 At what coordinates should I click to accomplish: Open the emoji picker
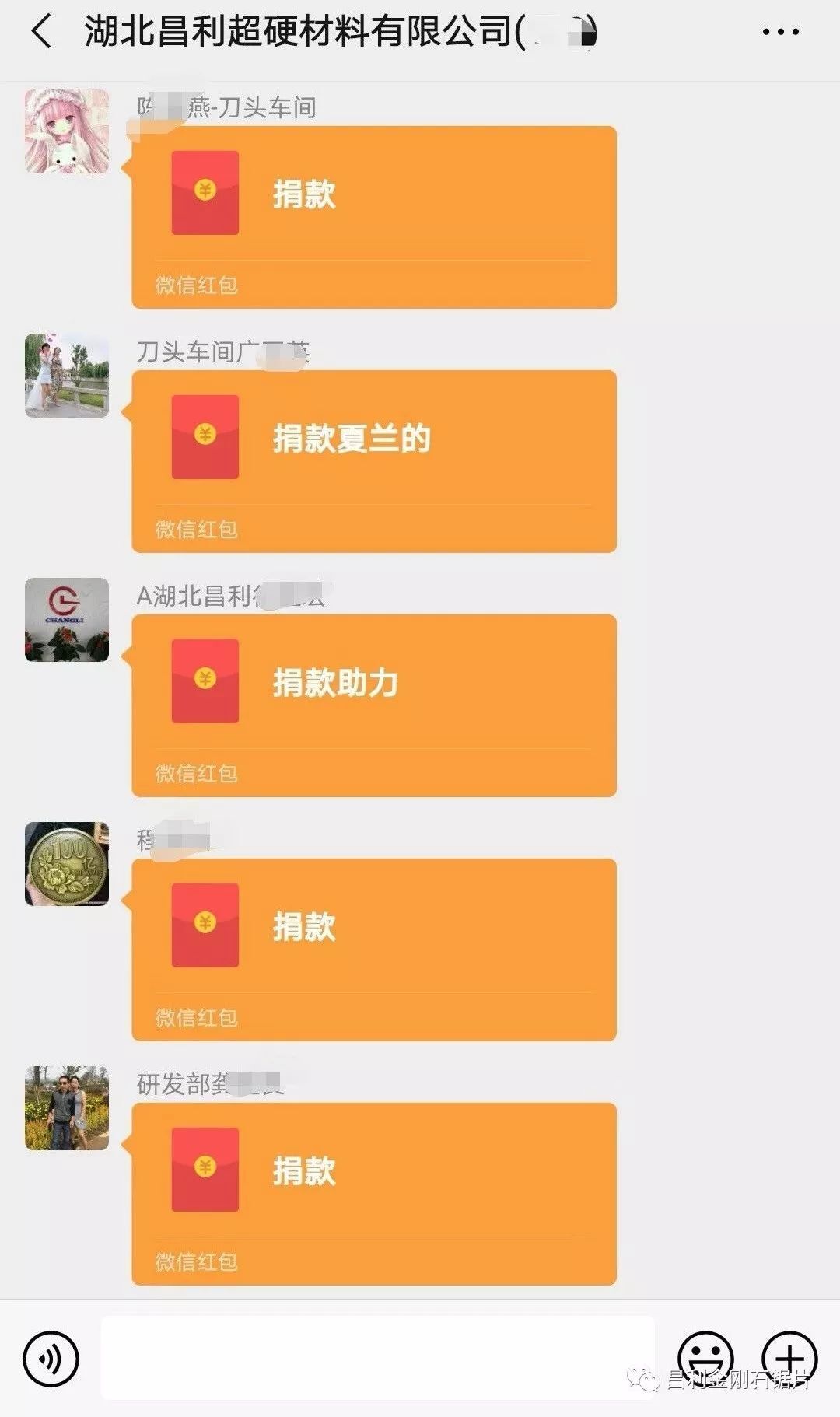pyautogui.click(x=705, y=1358)
